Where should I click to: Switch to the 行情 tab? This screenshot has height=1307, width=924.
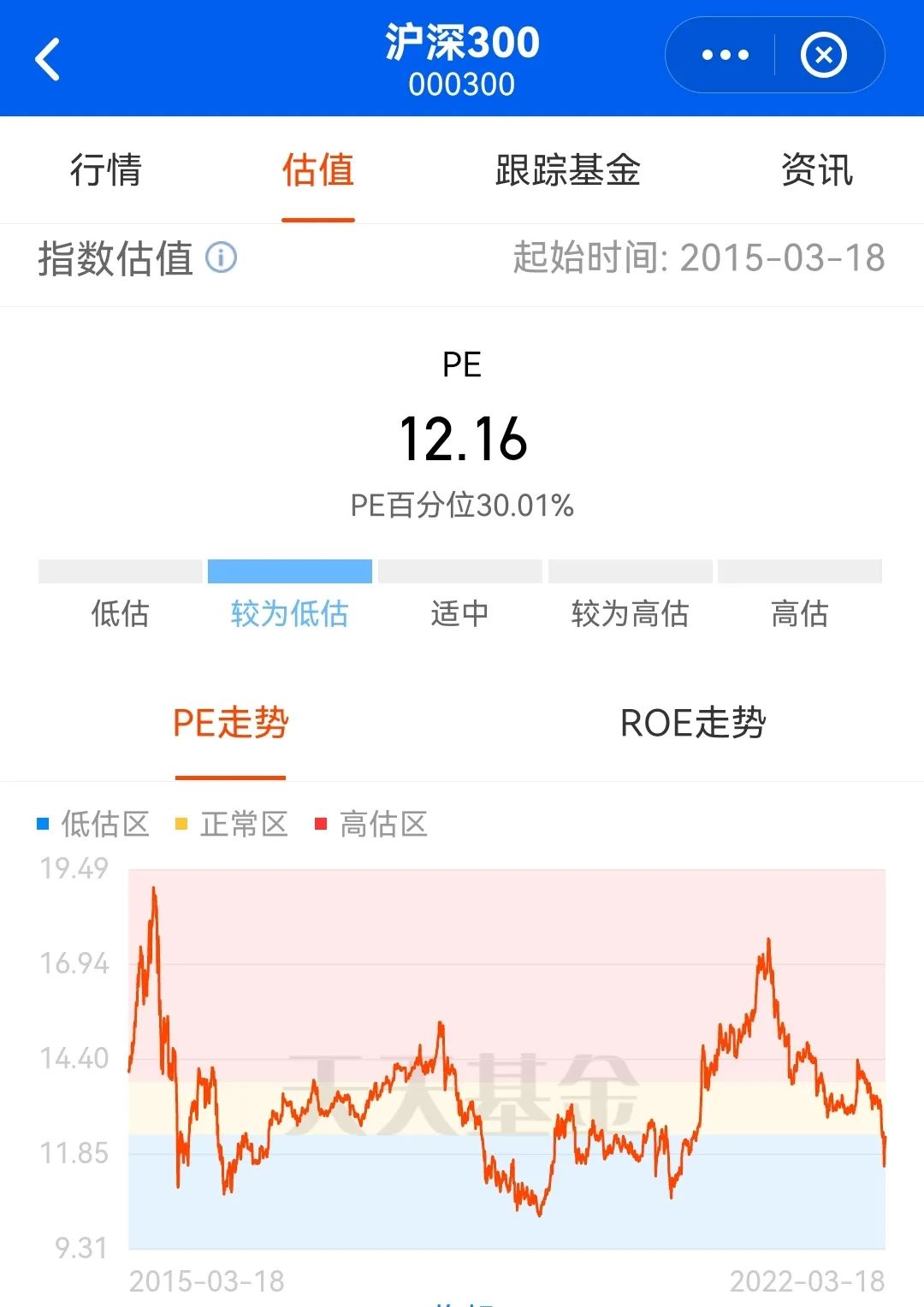(x=105, y=171)
